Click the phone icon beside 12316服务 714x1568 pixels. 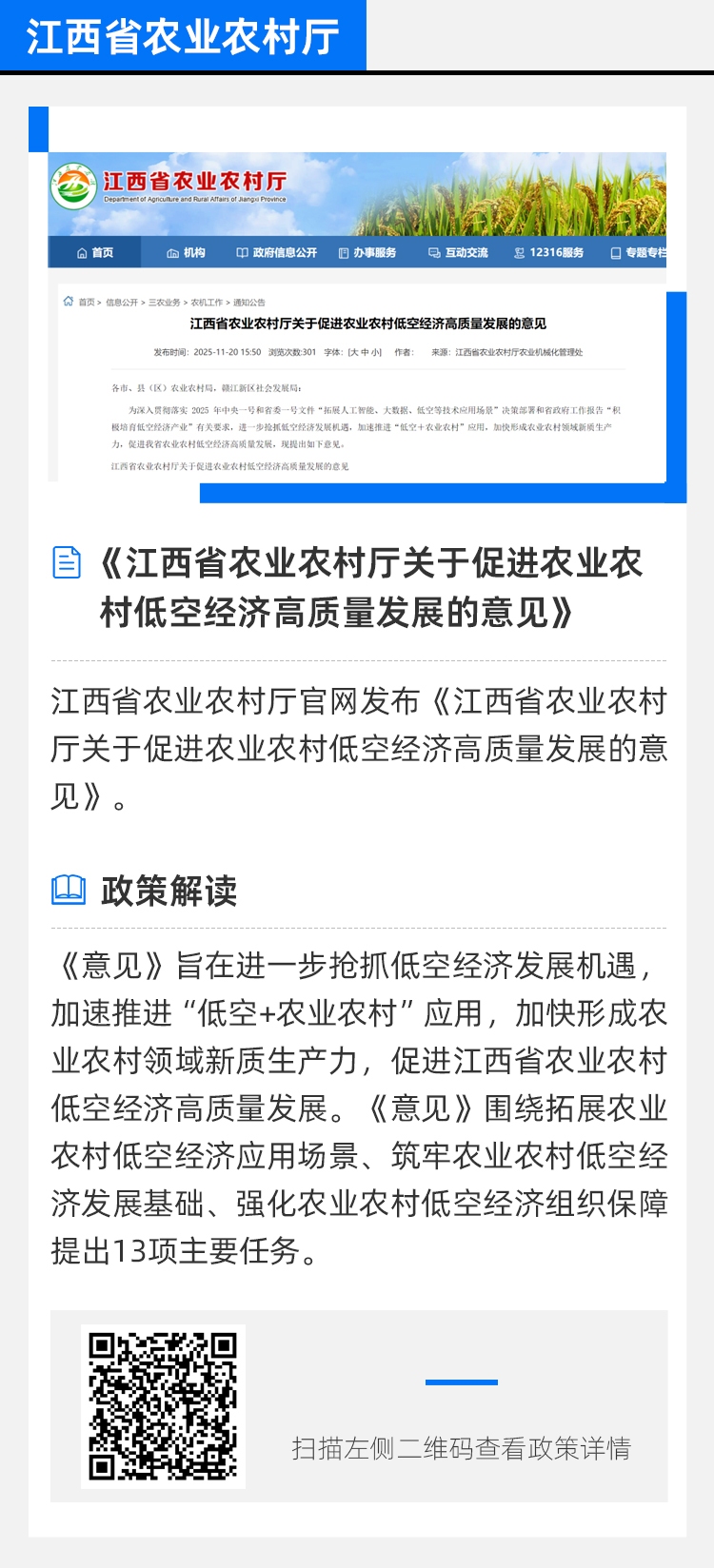[x=519, y=253]
